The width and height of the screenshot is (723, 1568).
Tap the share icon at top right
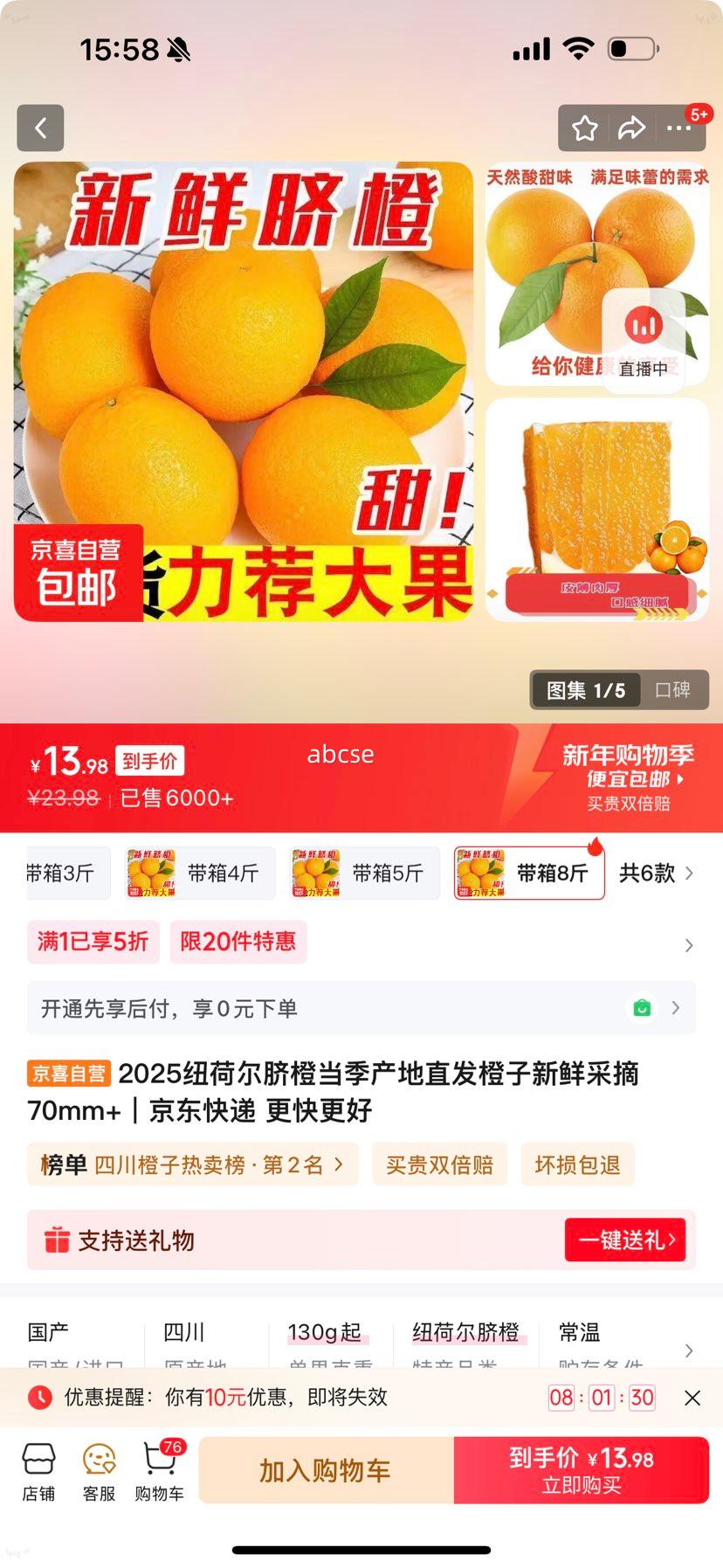click(x=631, y=127)
